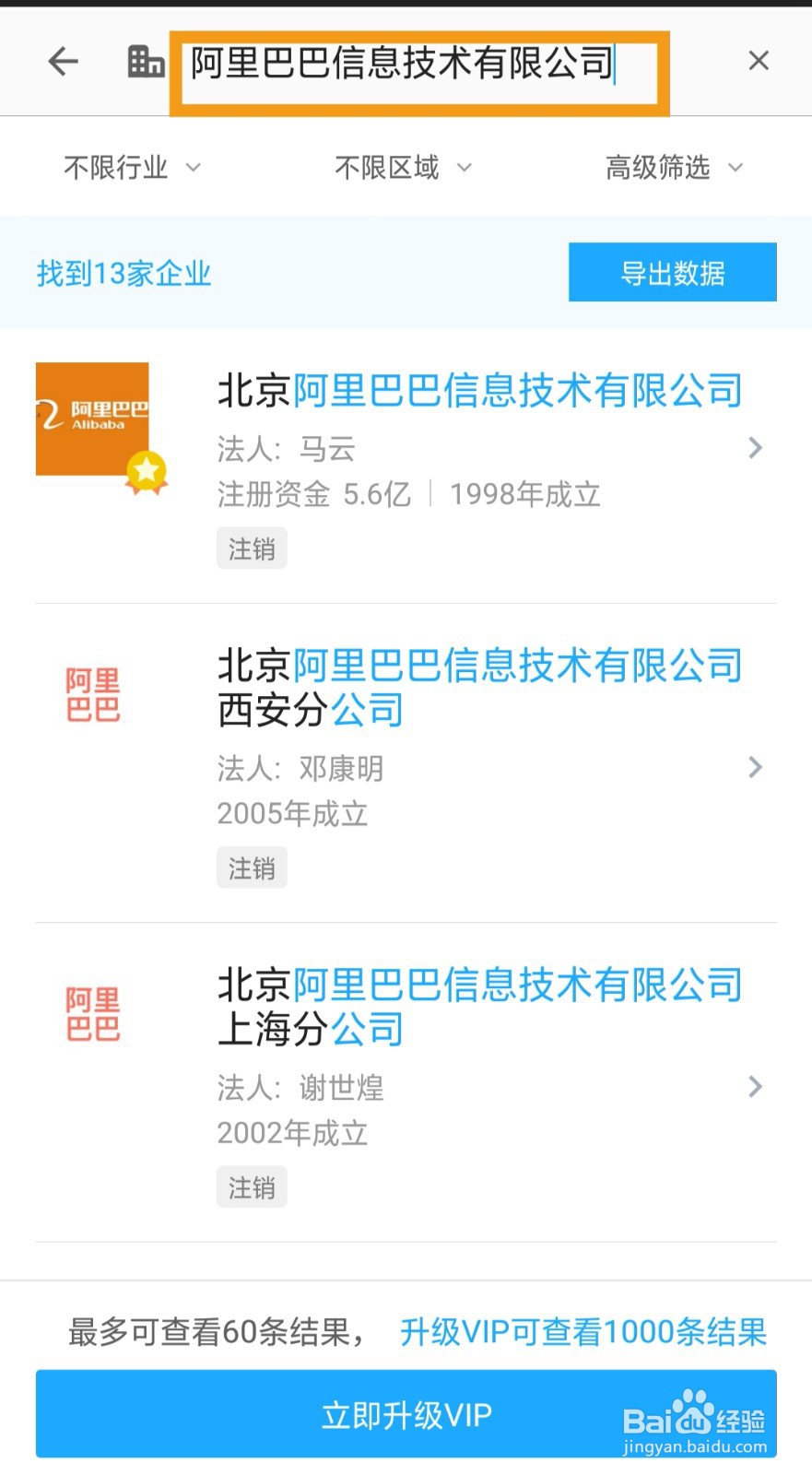Tap the back arrow to return

[62, 61]
